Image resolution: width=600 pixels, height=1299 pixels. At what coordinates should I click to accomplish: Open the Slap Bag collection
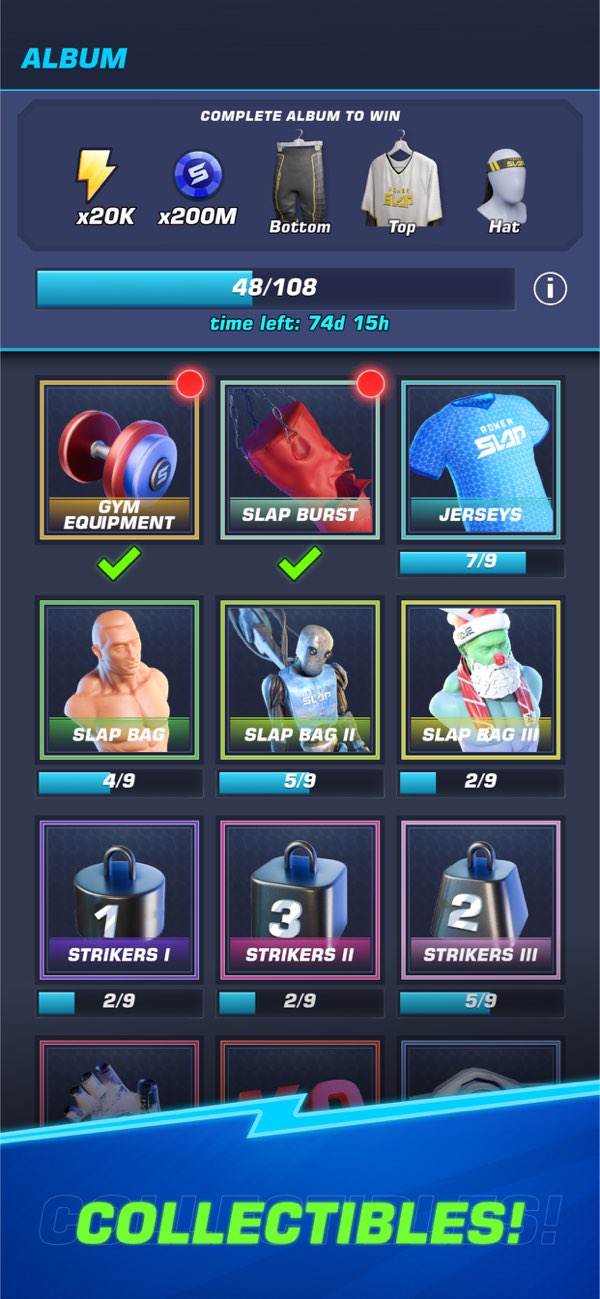click(x=119, y=679)
